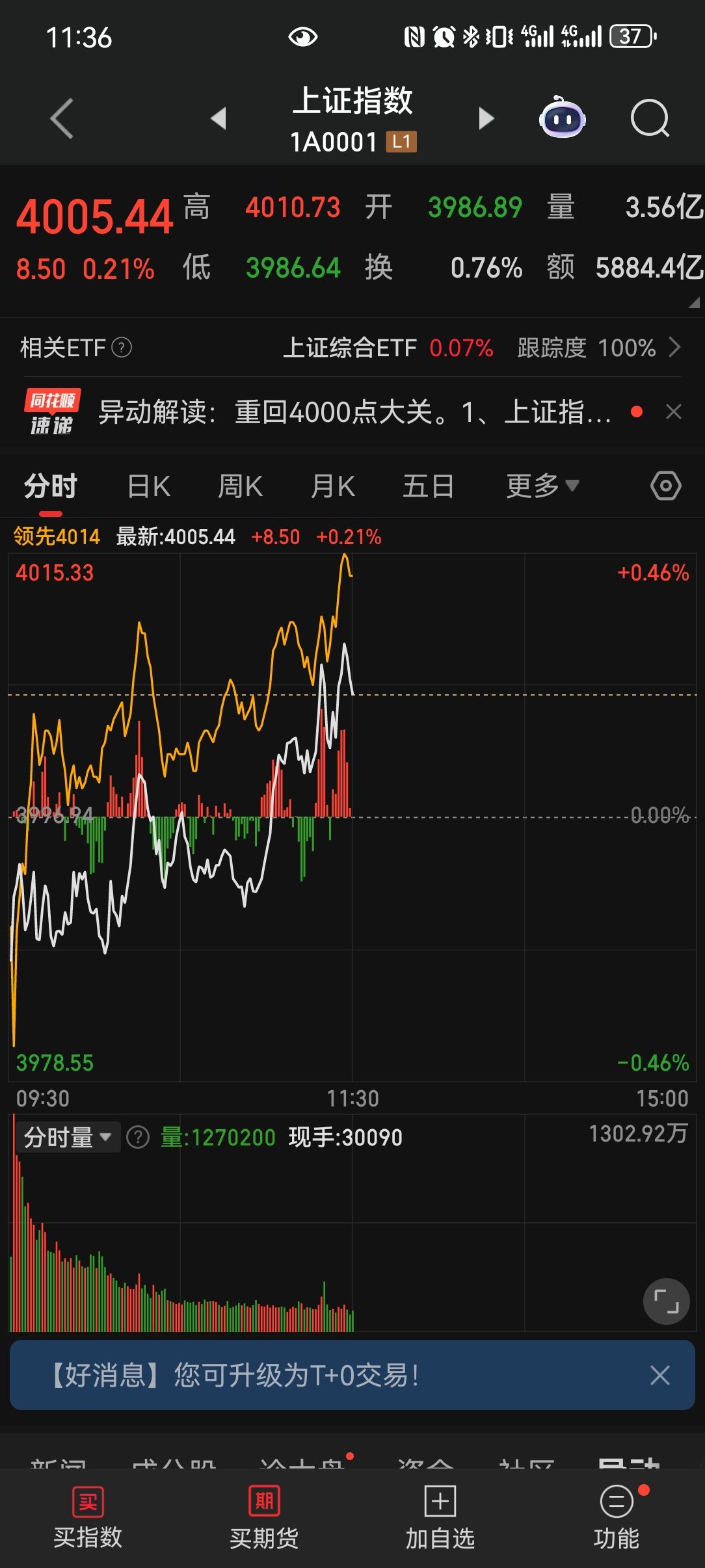
Task: Open the 异动解读 news item
Action: (x=354, y=412)
